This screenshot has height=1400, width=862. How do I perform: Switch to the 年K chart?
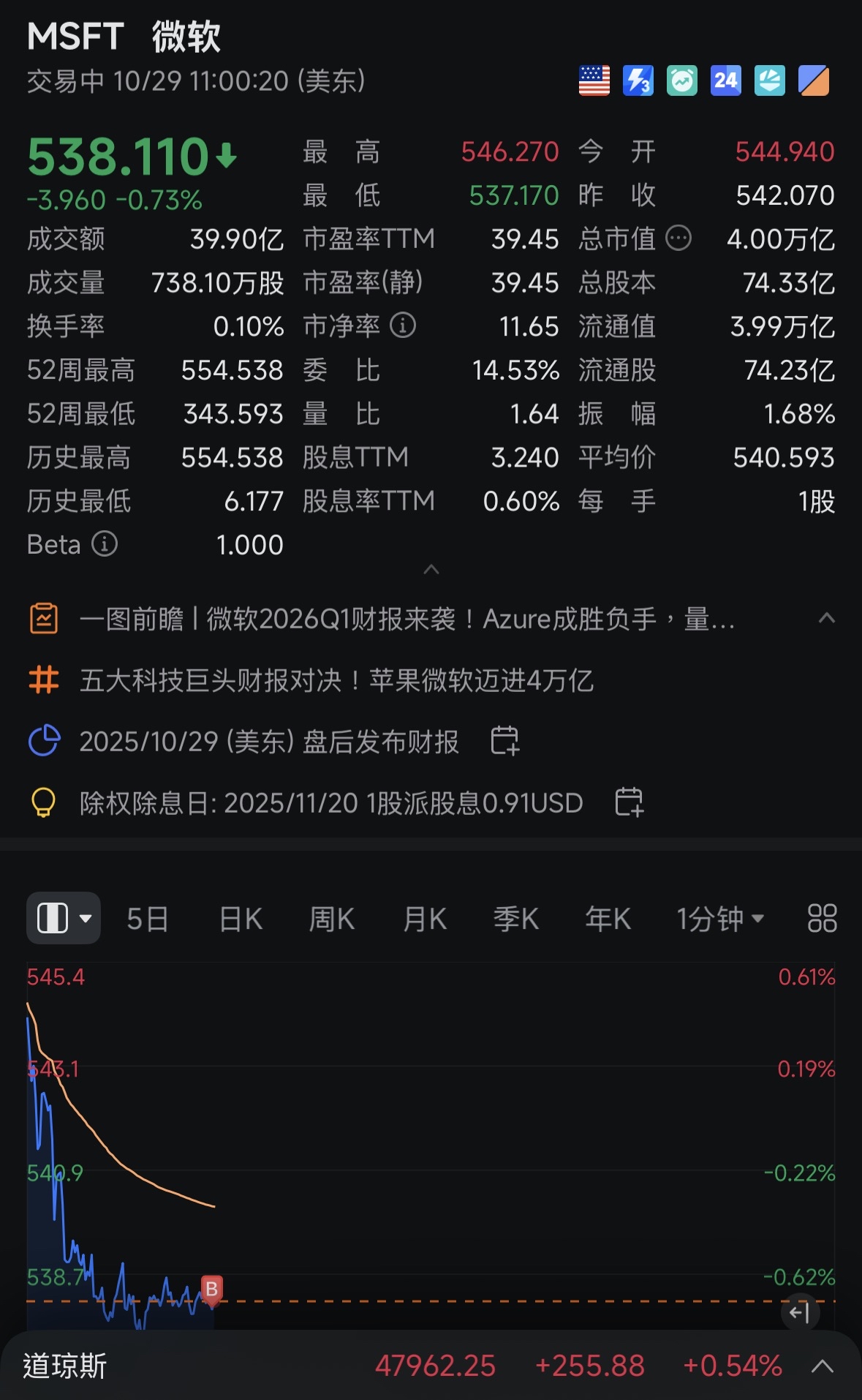tap(608, 919)
